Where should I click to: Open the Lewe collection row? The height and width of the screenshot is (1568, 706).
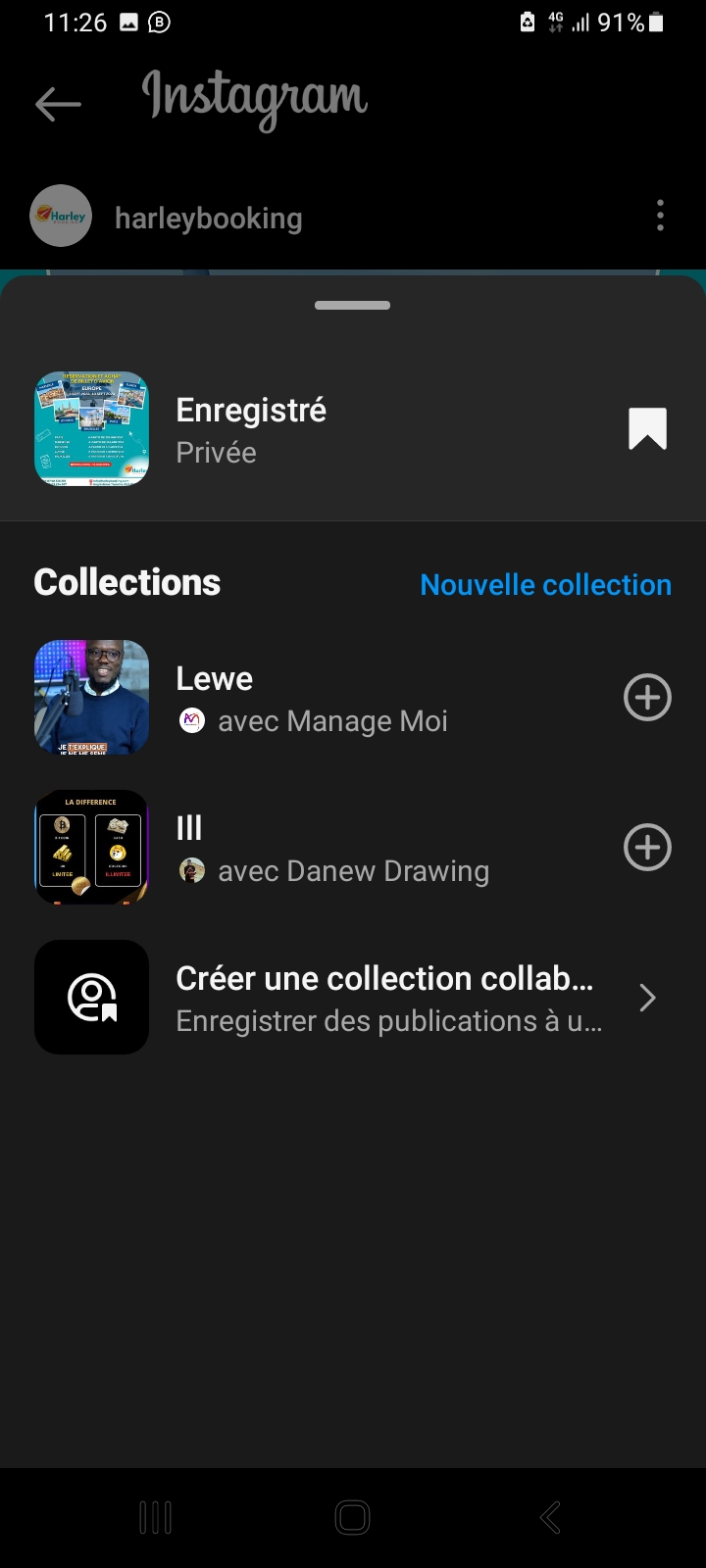[312, 699]
